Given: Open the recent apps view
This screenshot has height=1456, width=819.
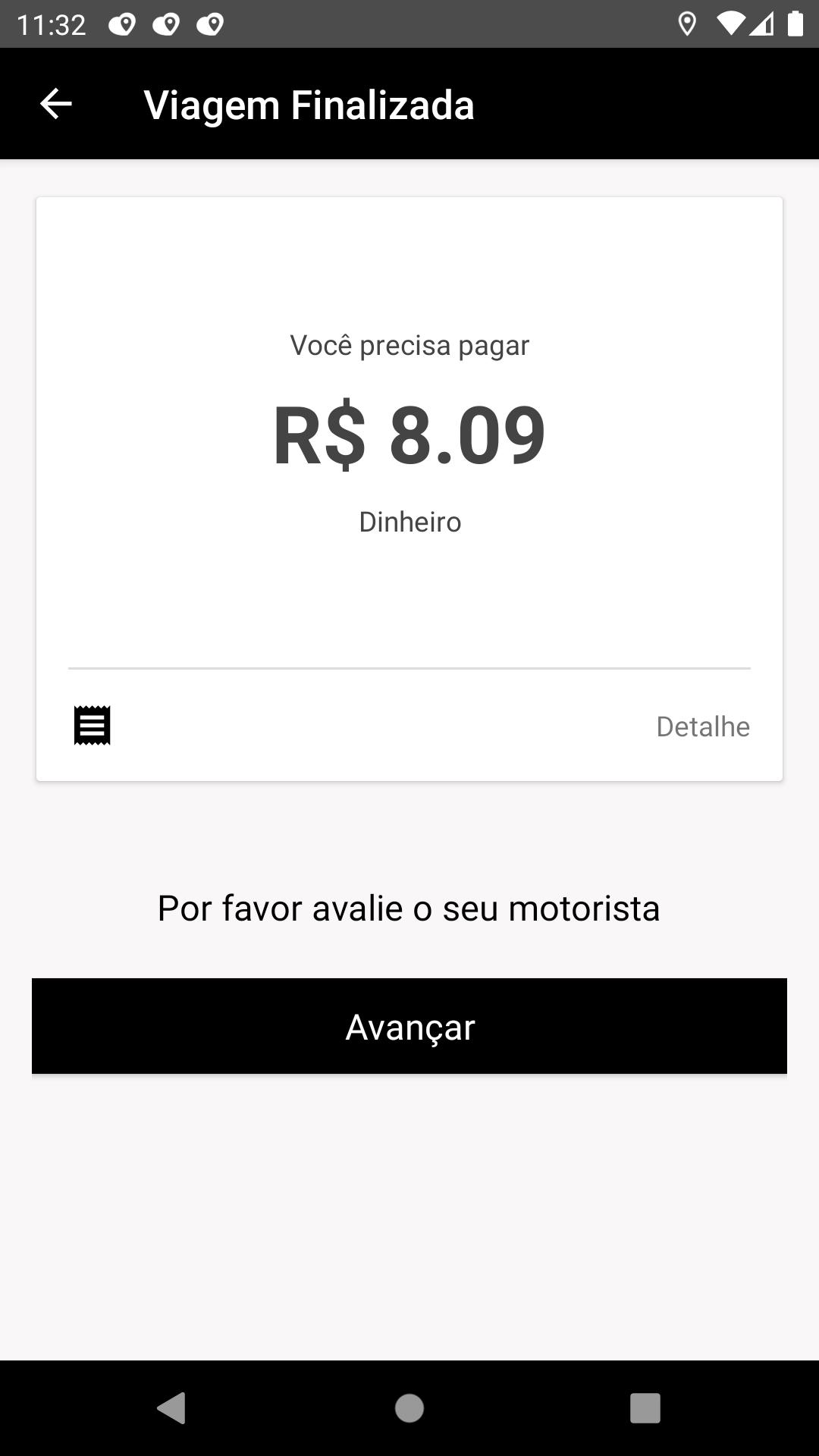Looking at the screenshot, I should (645, 1408).
